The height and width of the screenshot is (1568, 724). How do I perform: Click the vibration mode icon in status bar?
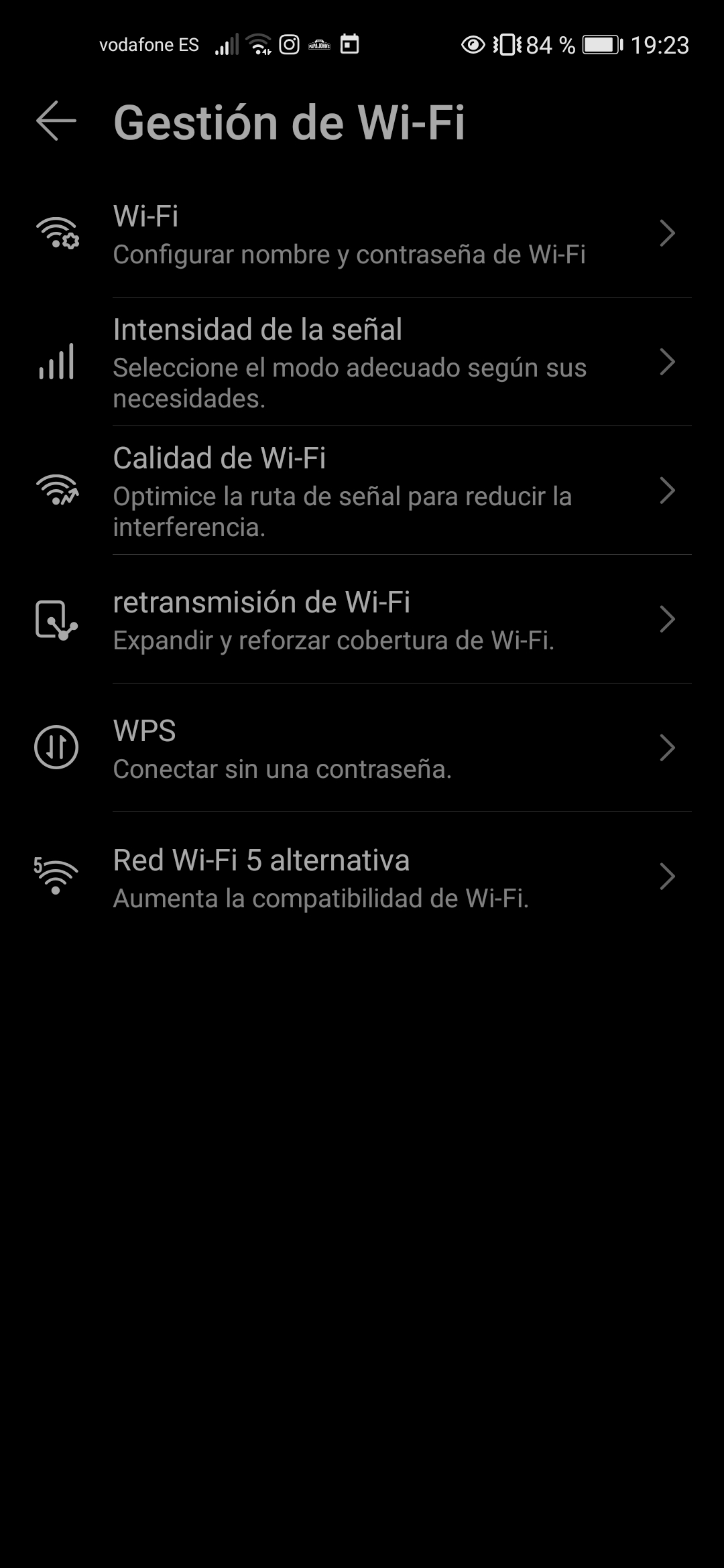tap(509, 44)
